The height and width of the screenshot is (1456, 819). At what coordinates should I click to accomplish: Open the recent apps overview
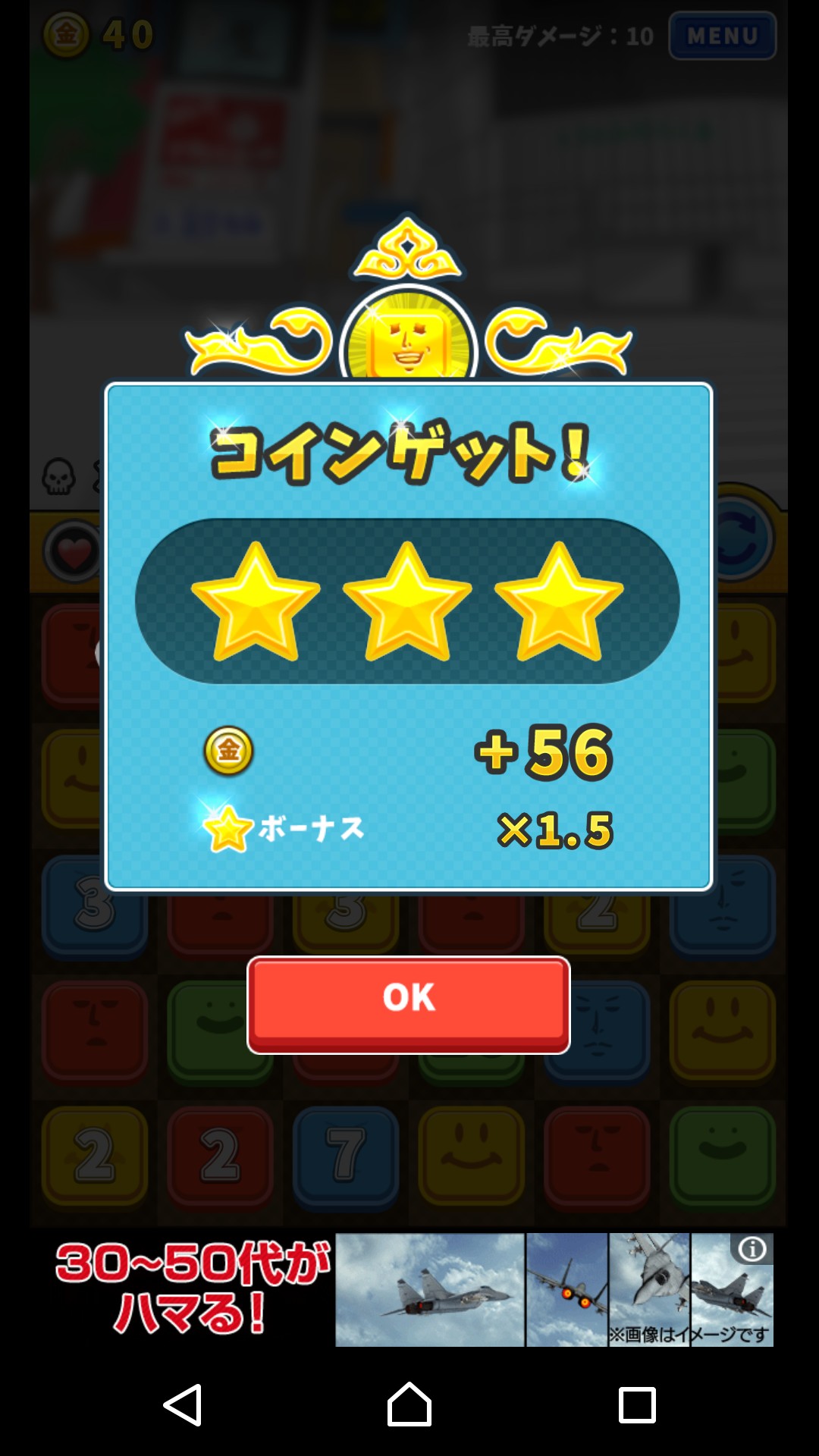[x=637, y=1405]
